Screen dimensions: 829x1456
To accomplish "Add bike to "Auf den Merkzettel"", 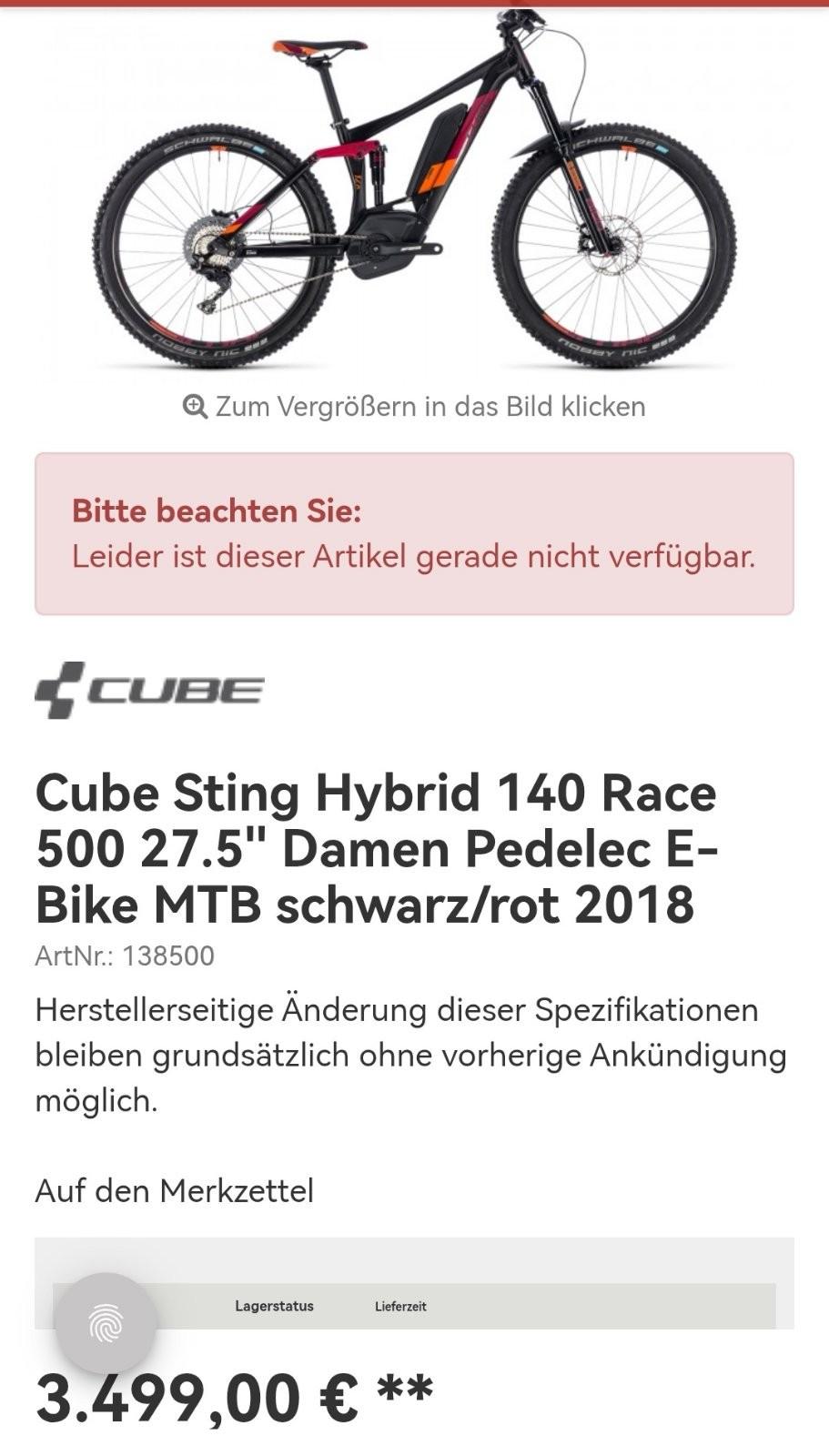I will click(174, 1190).
